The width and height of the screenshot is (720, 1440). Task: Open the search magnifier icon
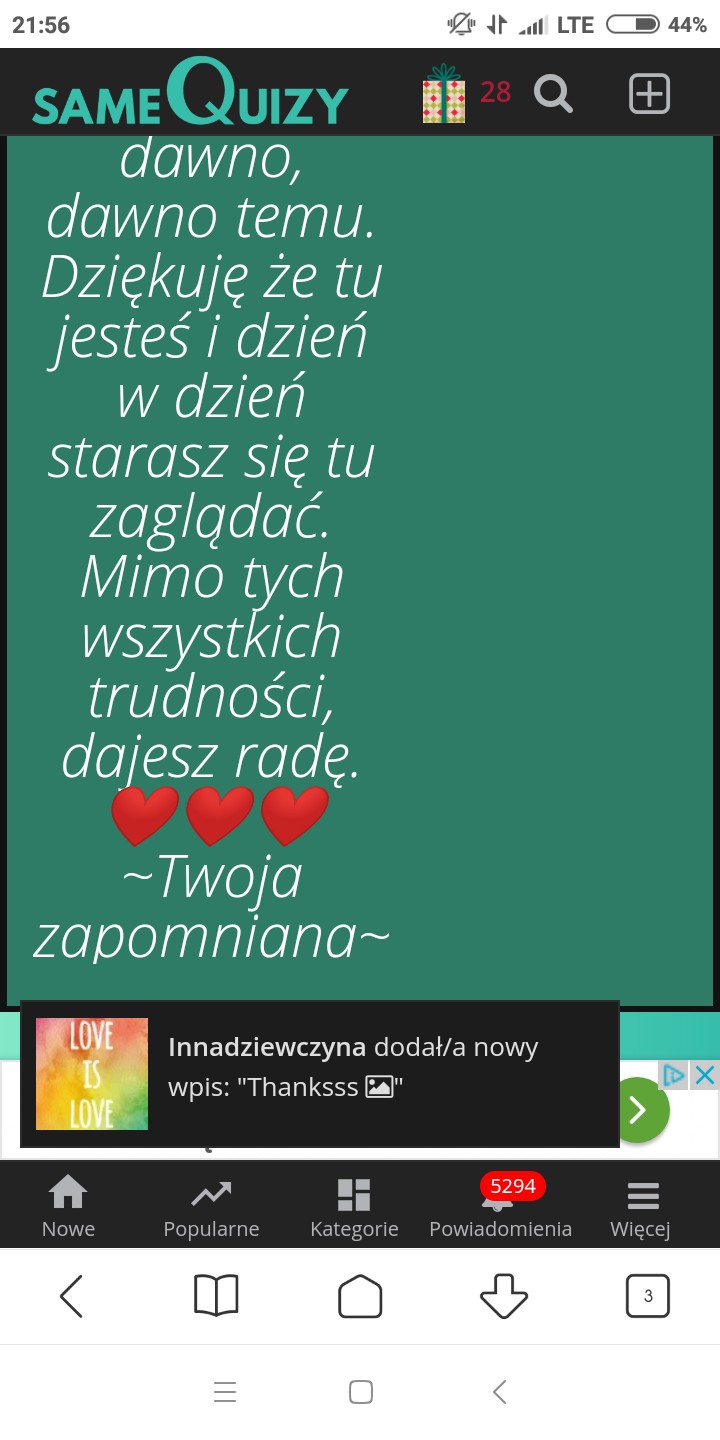tap(553, 94)
